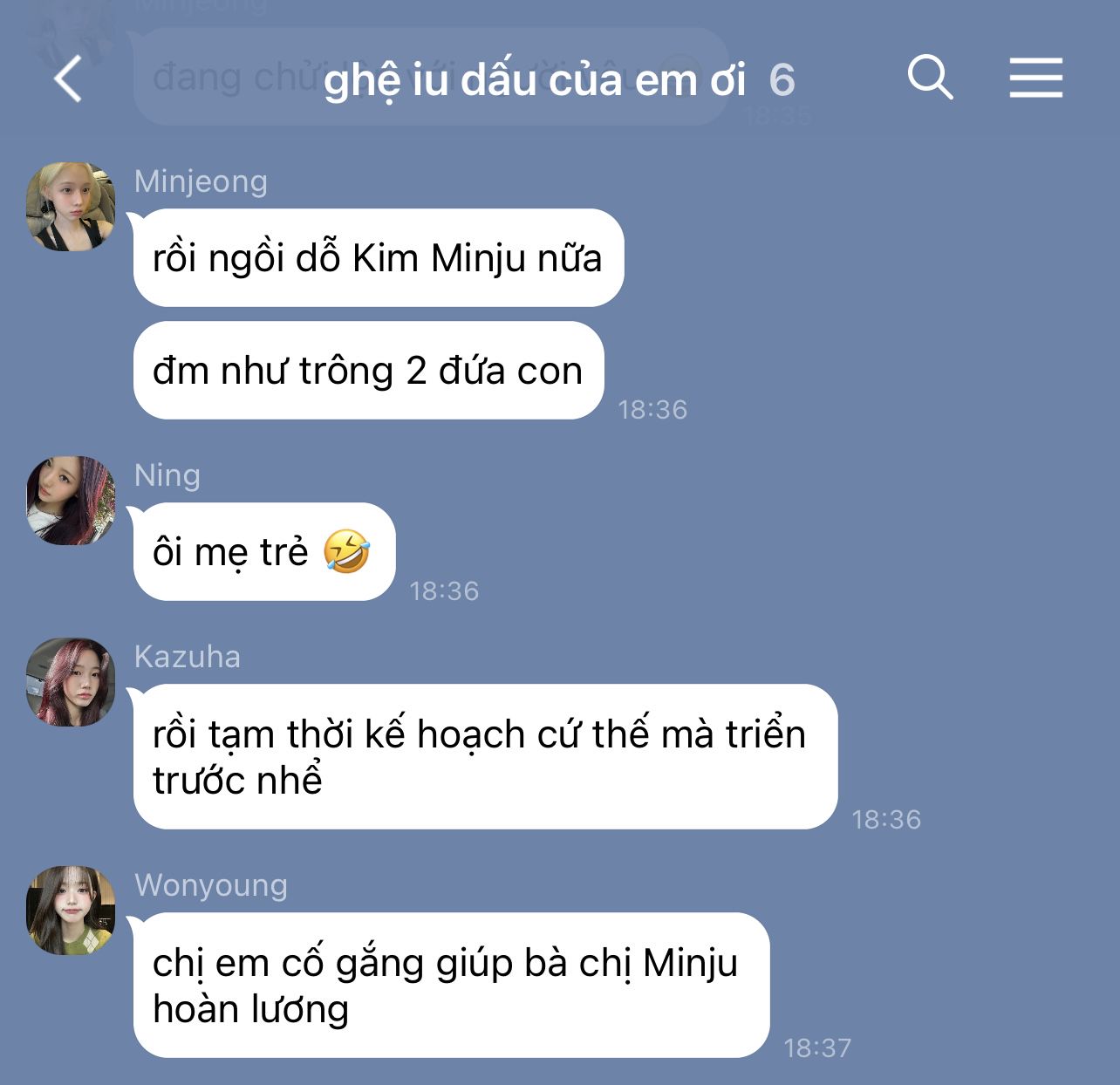The height and width of the screenshot is (1085, 1120).
Task: Open the chat menu
Action: click(x=1035, y=78)
